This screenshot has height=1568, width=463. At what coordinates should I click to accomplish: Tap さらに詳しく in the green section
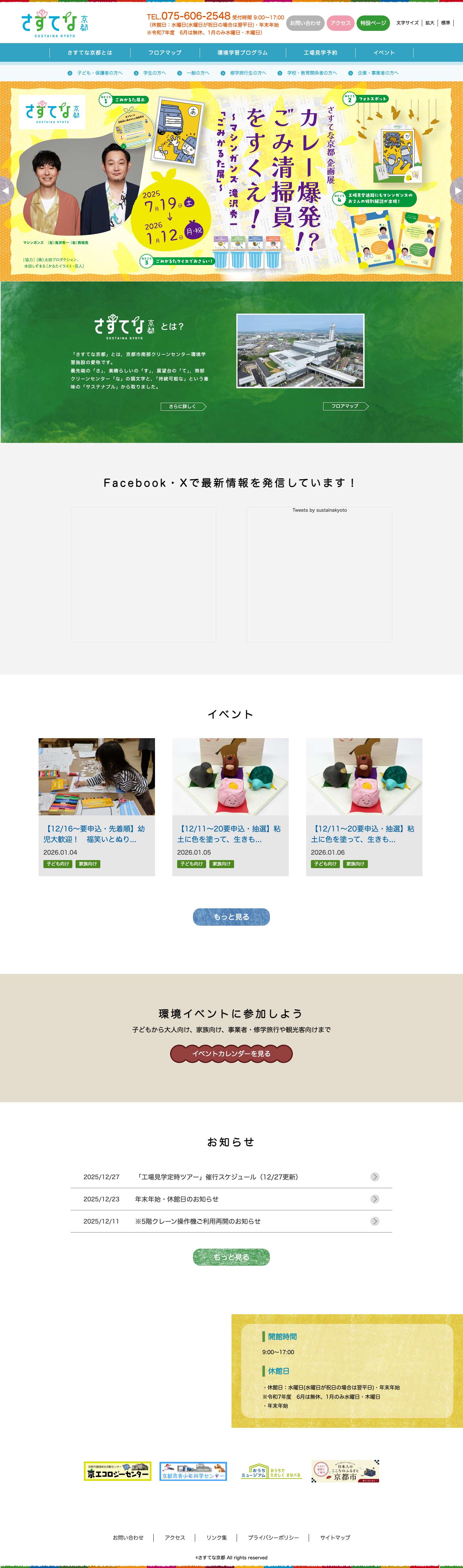click(183, 406)
